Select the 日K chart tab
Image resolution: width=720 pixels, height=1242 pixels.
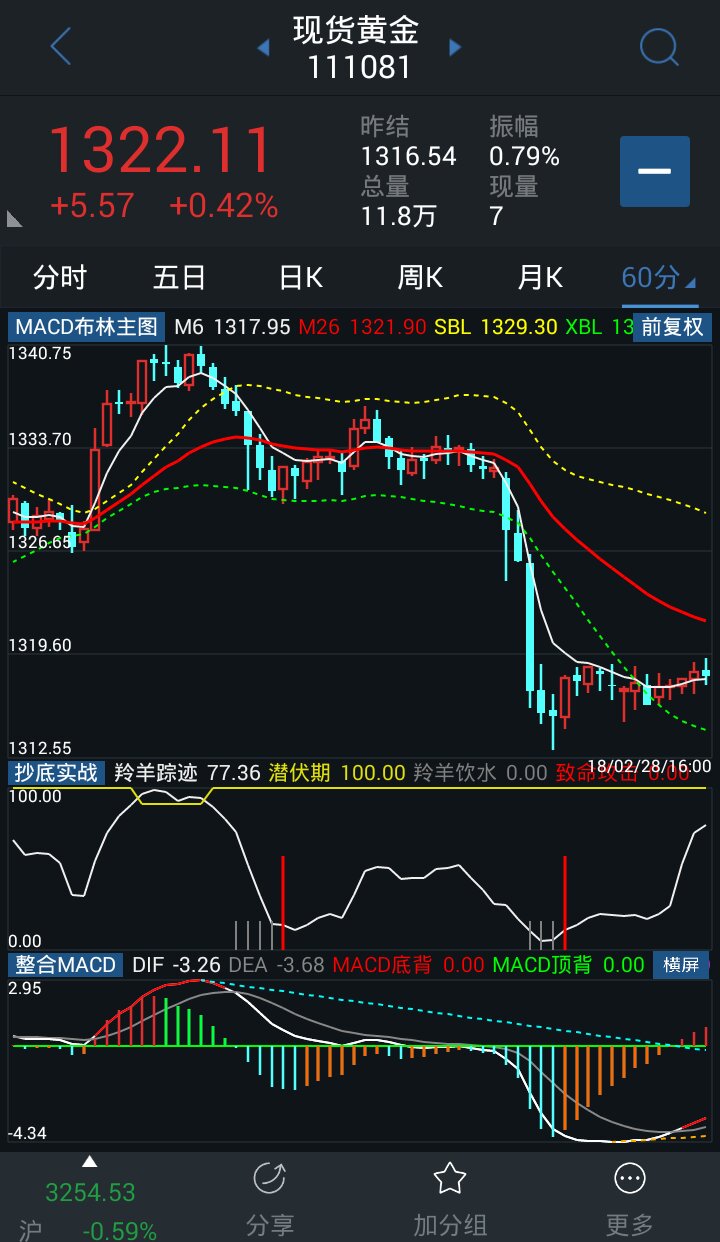point(300,277)
